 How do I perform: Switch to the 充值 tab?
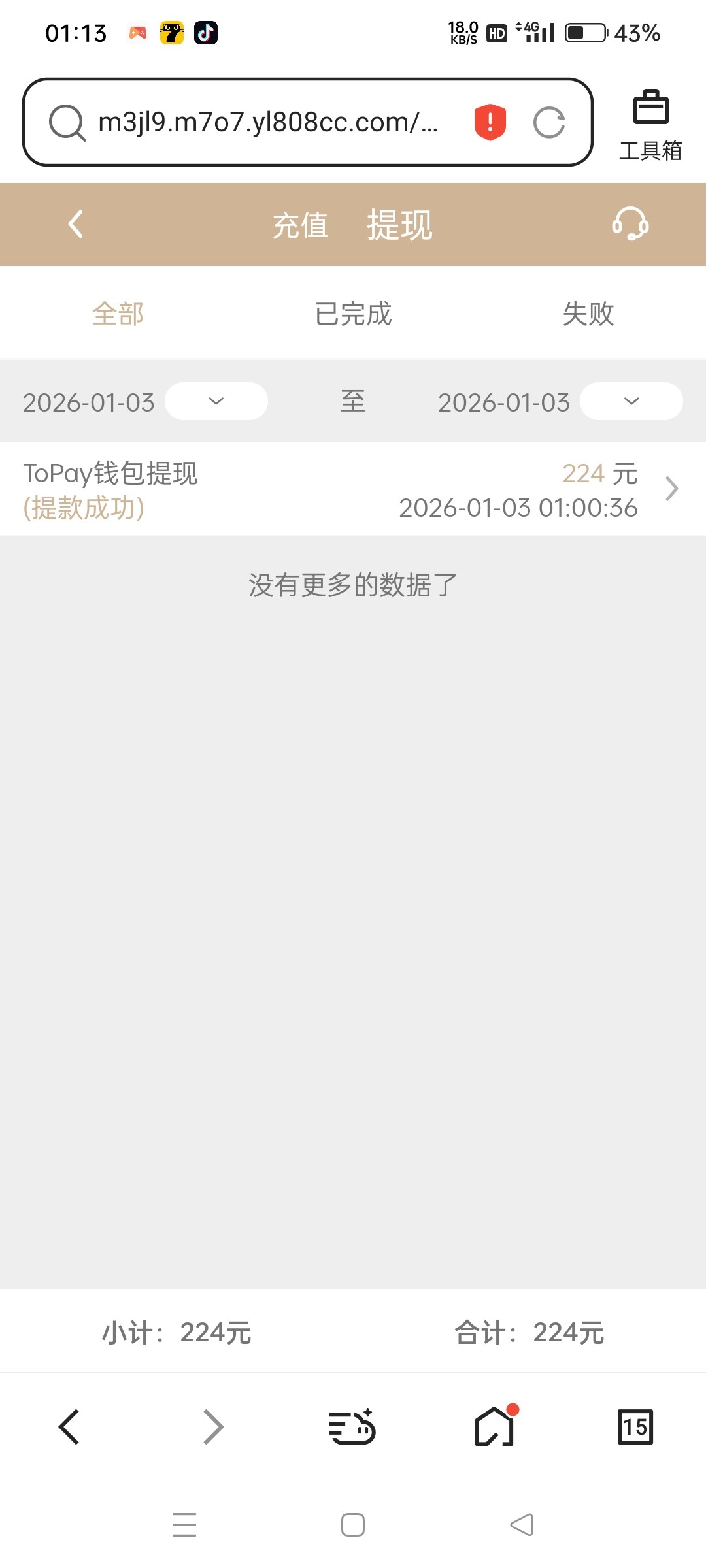[300, 225]
